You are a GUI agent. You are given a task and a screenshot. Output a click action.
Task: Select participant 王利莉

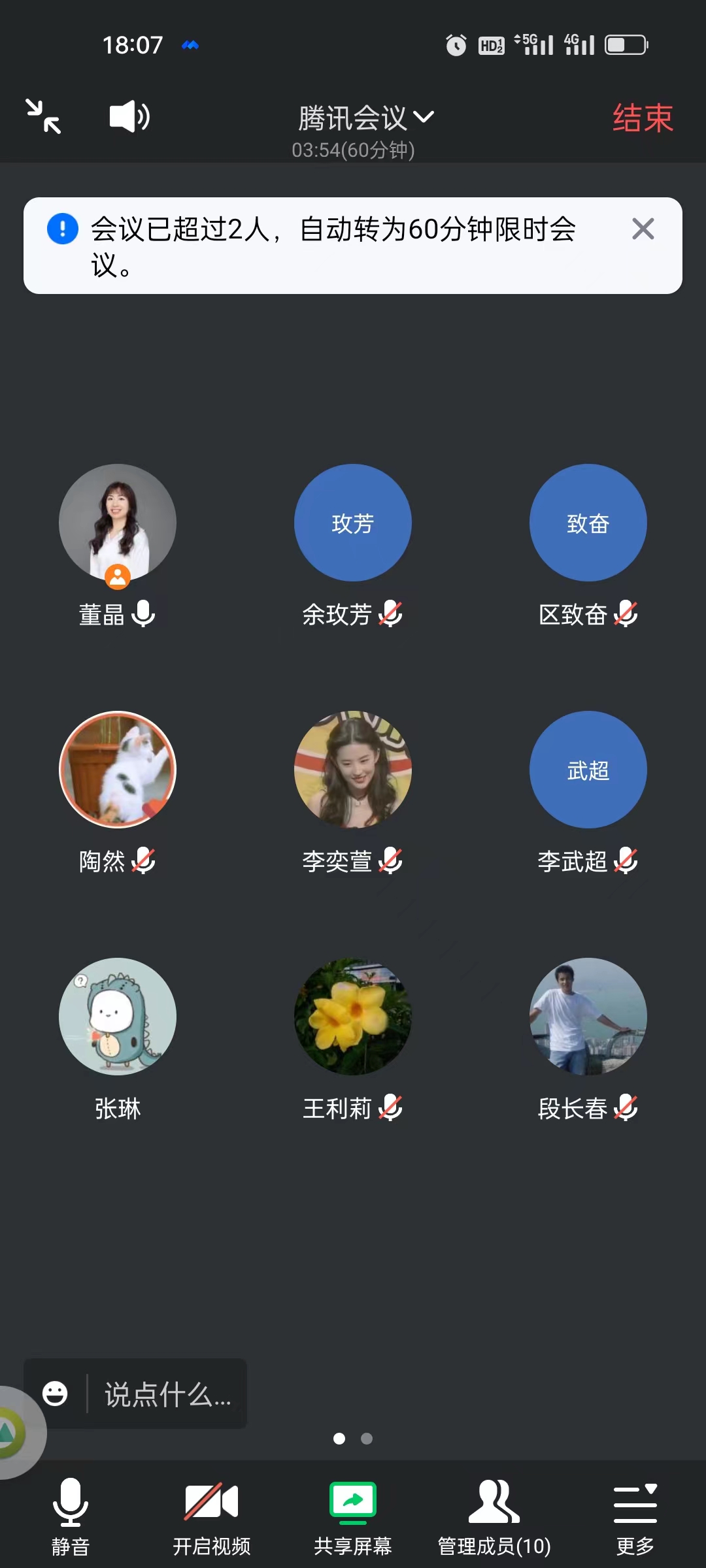353,1017
